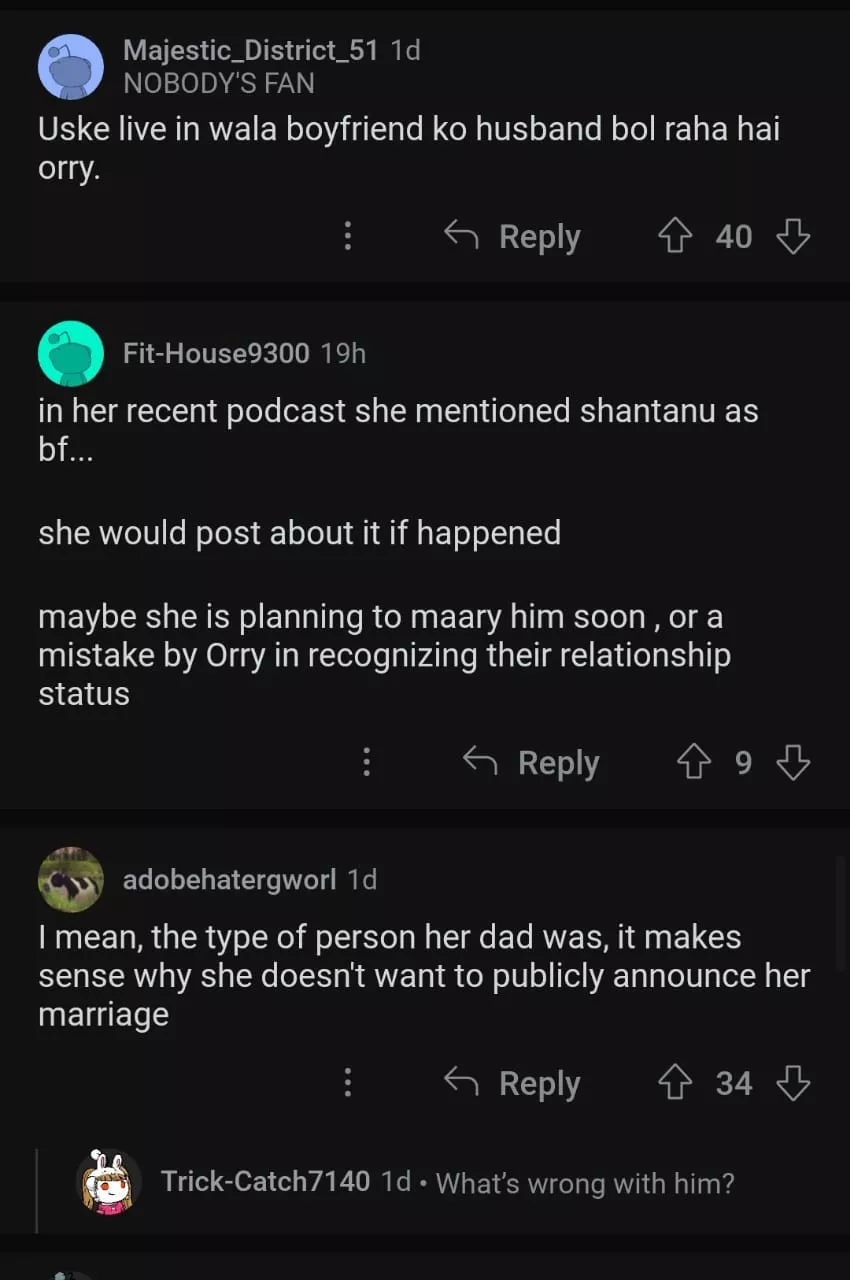
Task: Downvote Fit-House9300's comment
Action: 793,763
